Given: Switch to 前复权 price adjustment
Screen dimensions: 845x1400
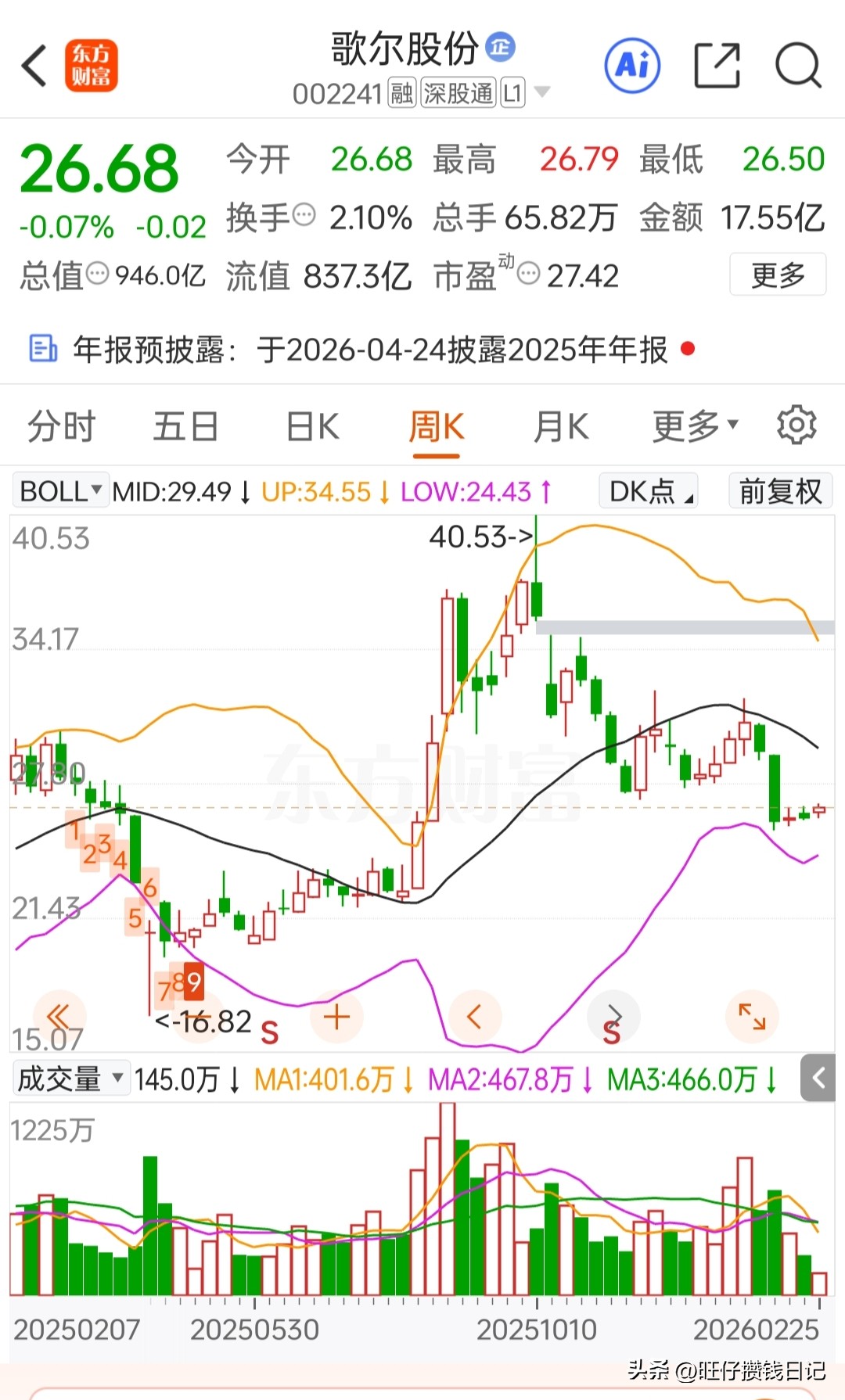Looking at the screenshot, I should tap(780, 490).
